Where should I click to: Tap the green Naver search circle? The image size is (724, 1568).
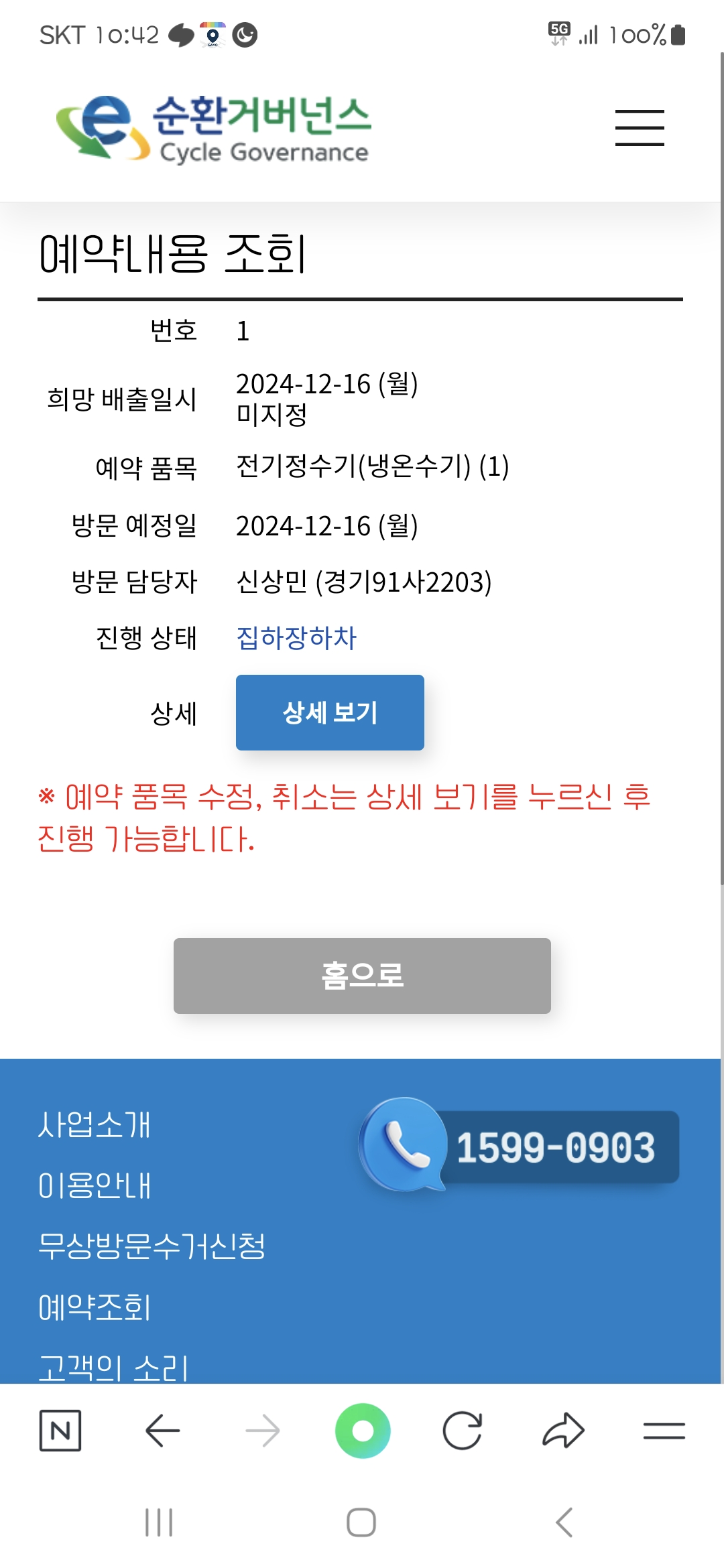pyautogui.click(x=363, y=1431)
